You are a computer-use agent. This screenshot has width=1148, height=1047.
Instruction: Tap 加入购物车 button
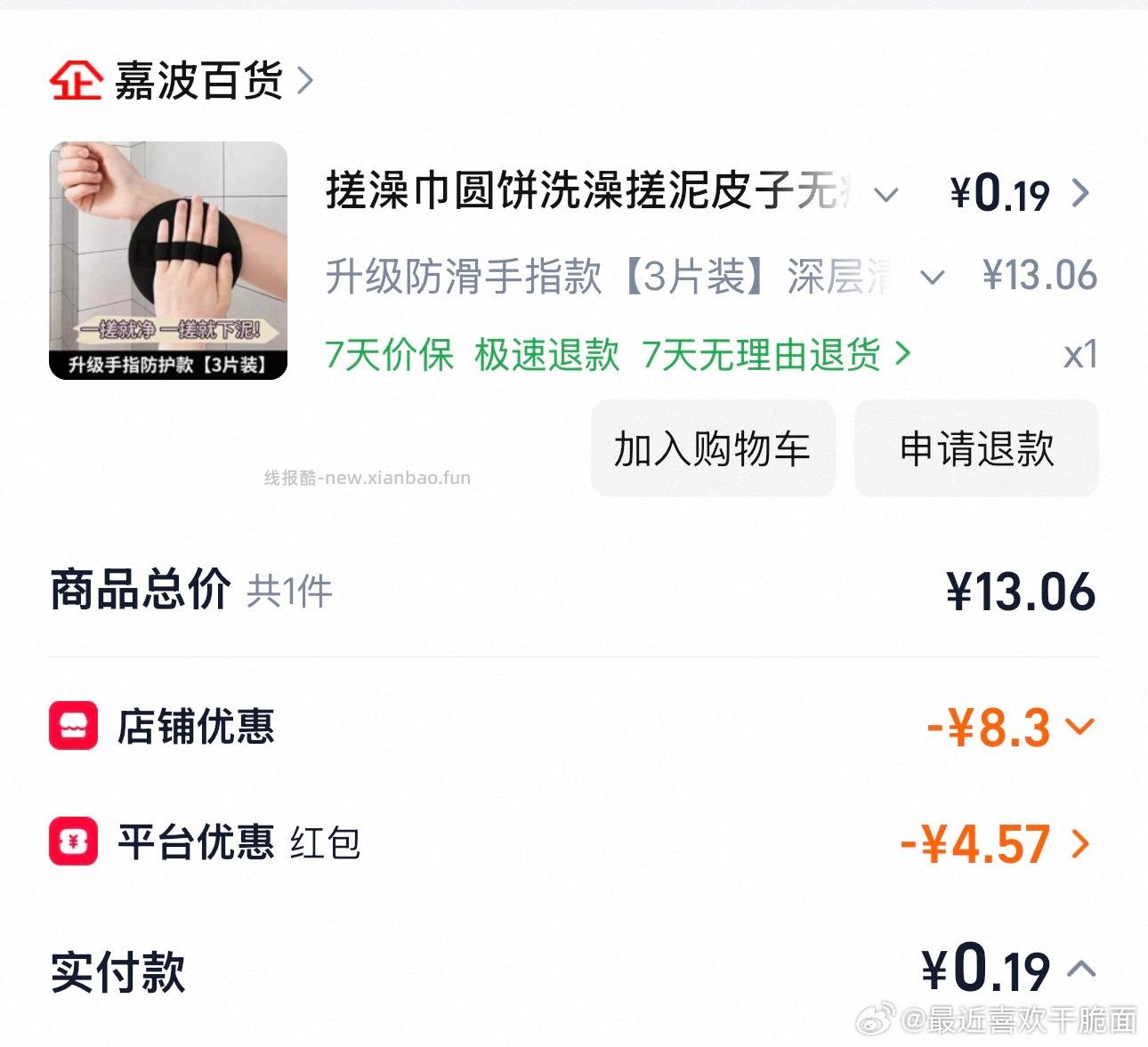click(712, 448)
